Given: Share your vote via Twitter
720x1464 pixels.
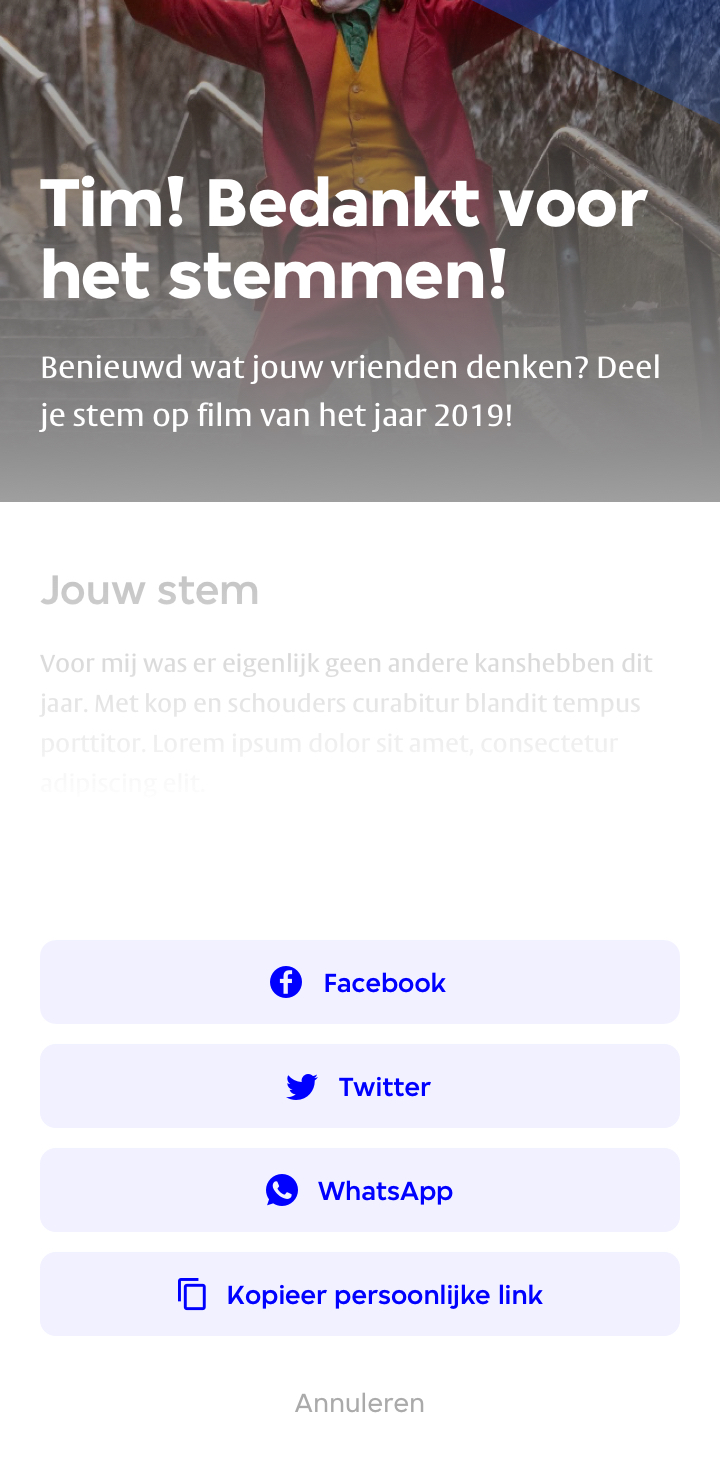Looking at the screenshot, I should (x=360, y=1086).
